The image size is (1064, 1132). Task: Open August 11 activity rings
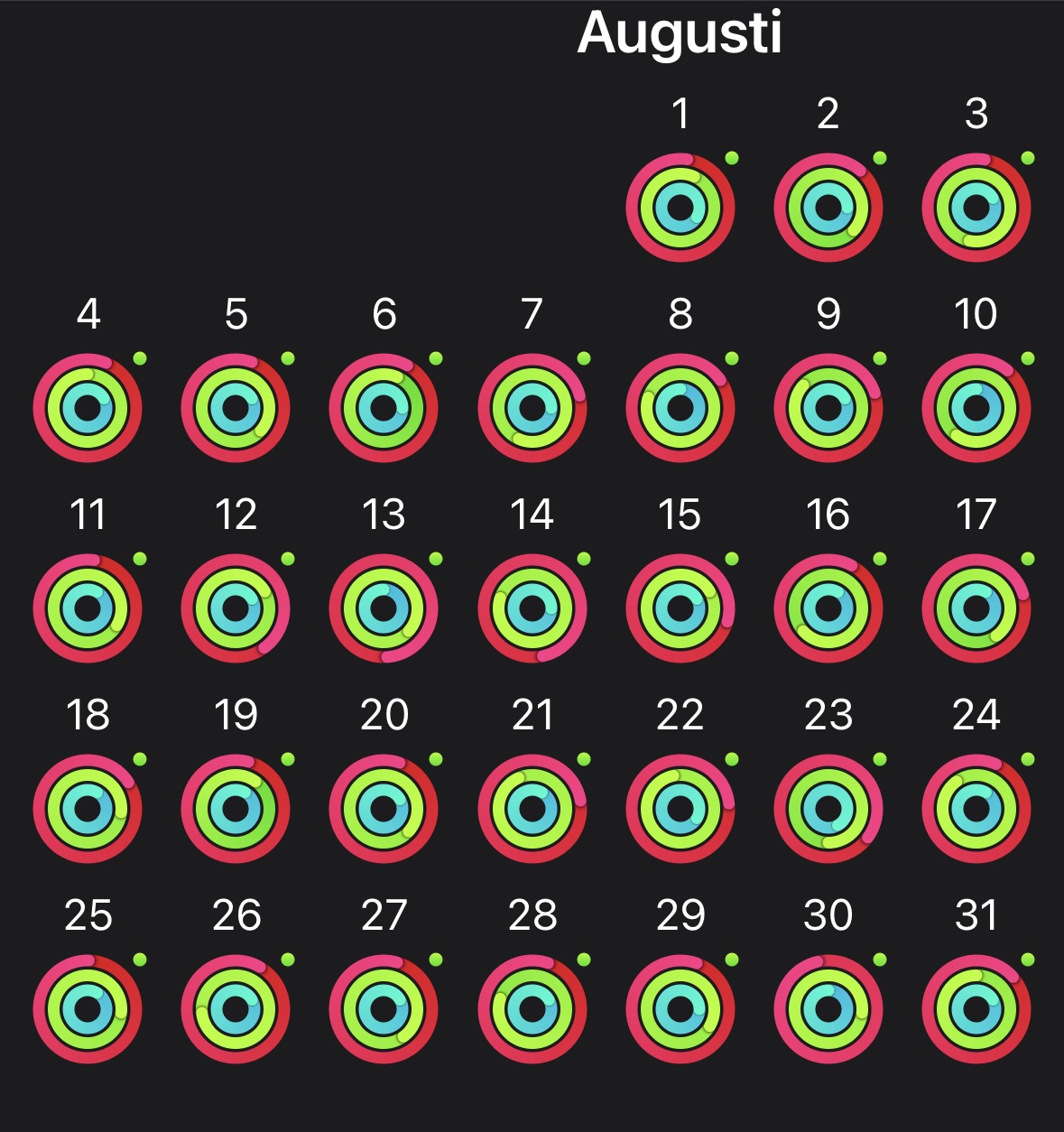coord(88,608)
